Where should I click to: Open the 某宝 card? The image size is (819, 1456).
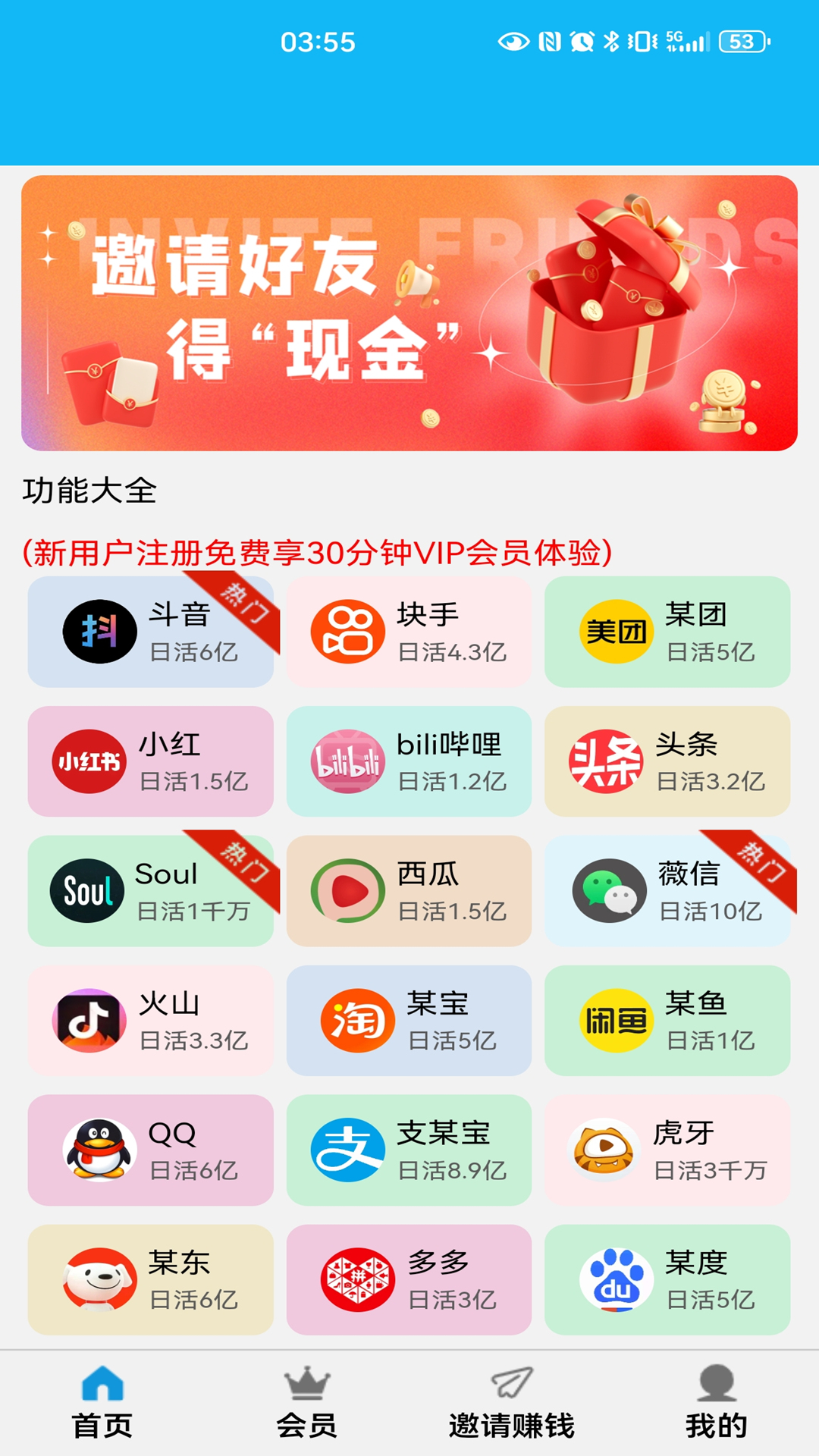point(409,1021)
